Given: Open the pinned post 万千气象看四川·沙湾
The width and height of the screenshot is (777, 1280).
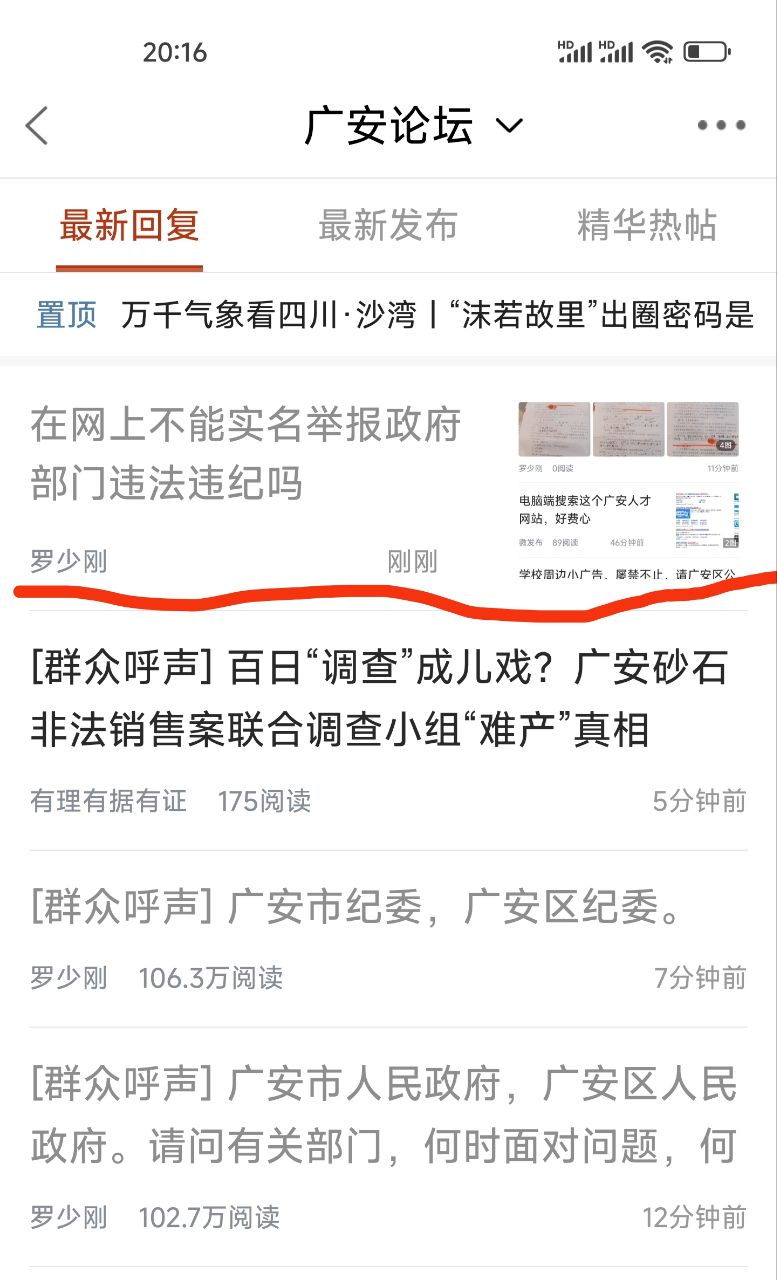Looking at the screenshot, I should [x=436, y=315].
